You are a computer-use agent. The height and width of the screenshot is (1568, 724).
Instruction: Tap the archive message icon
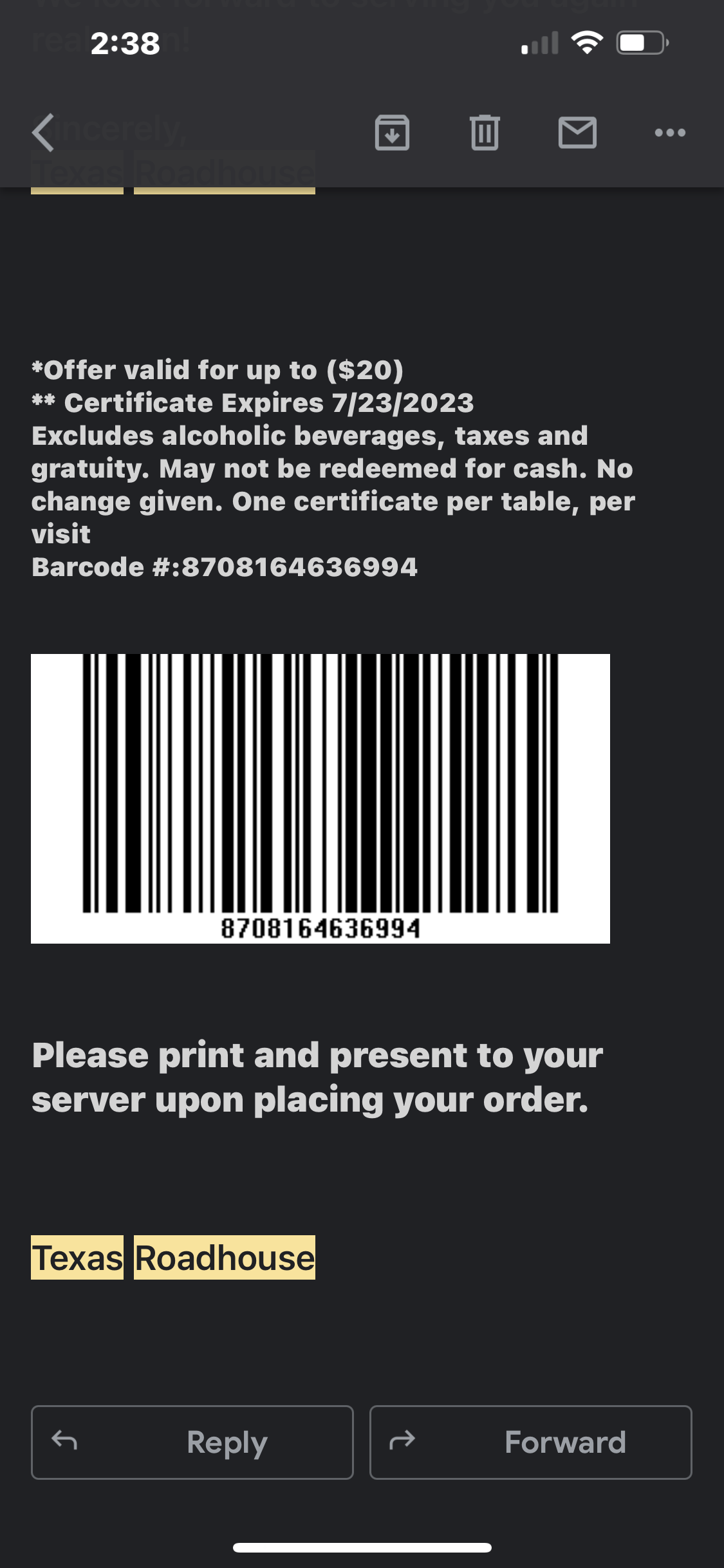tap(393, 133)
